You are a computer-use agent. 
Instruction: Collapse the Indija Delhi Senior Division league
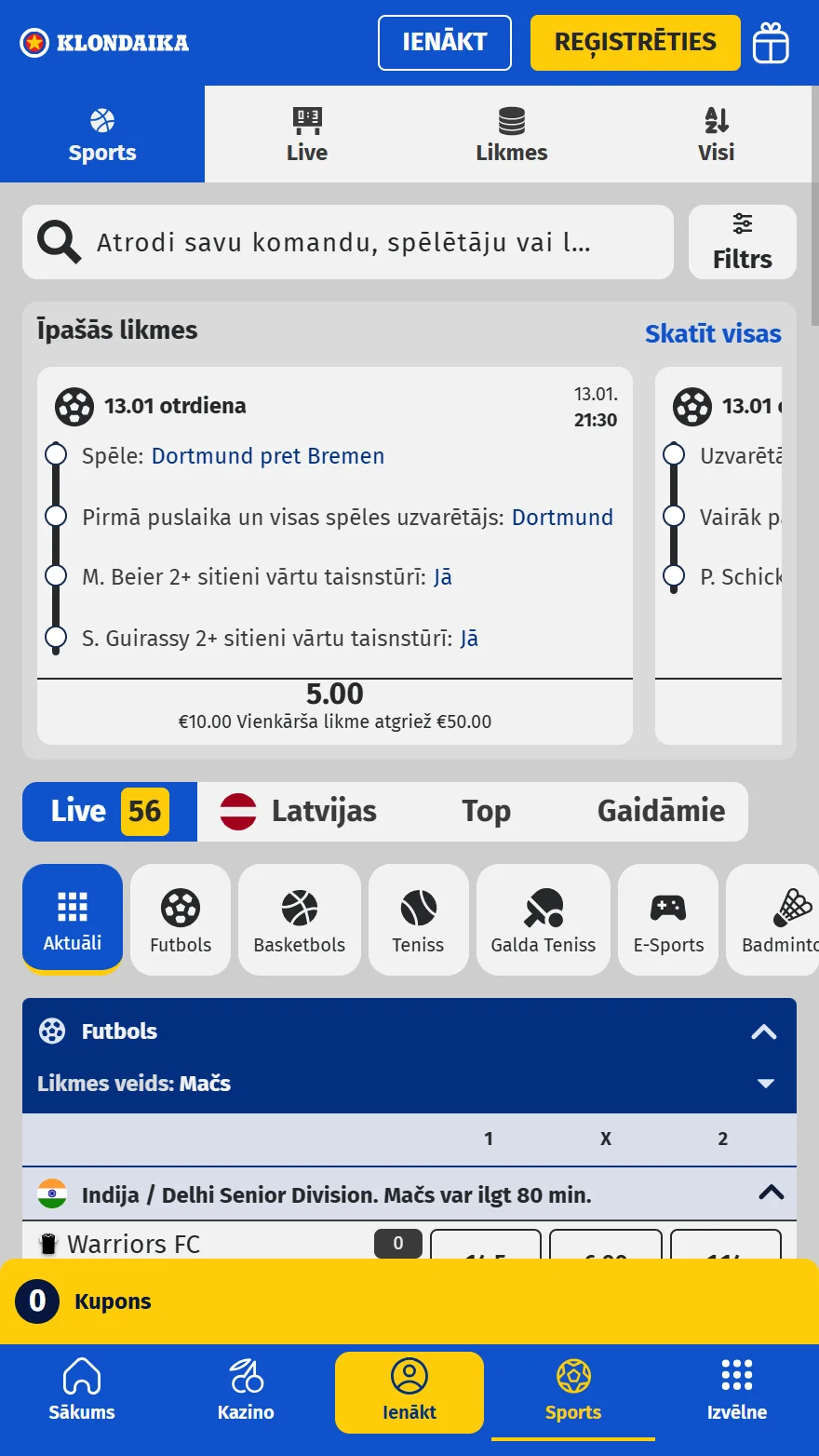click(x=771, y=1193)
